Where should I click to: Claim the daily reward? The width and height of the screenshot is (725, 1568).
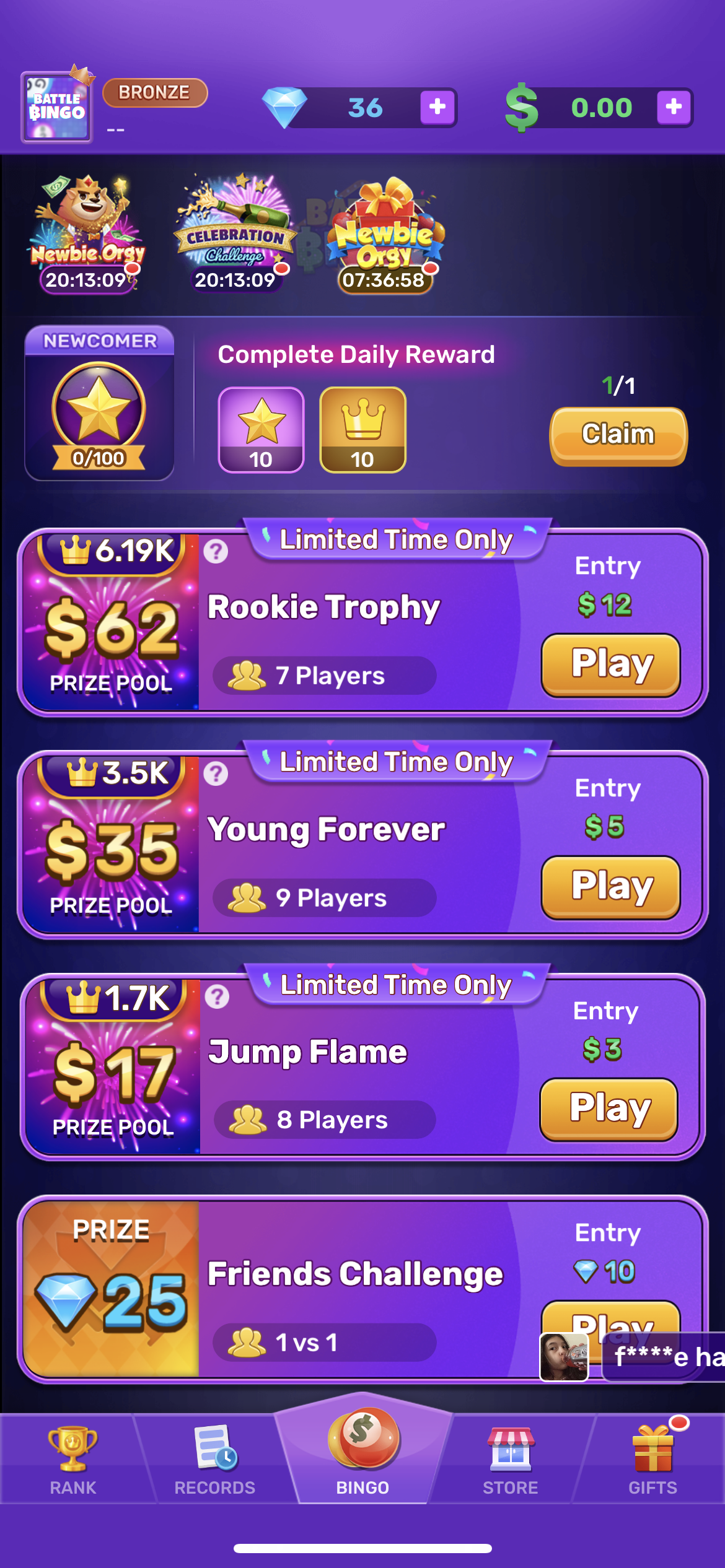[618, 435]
